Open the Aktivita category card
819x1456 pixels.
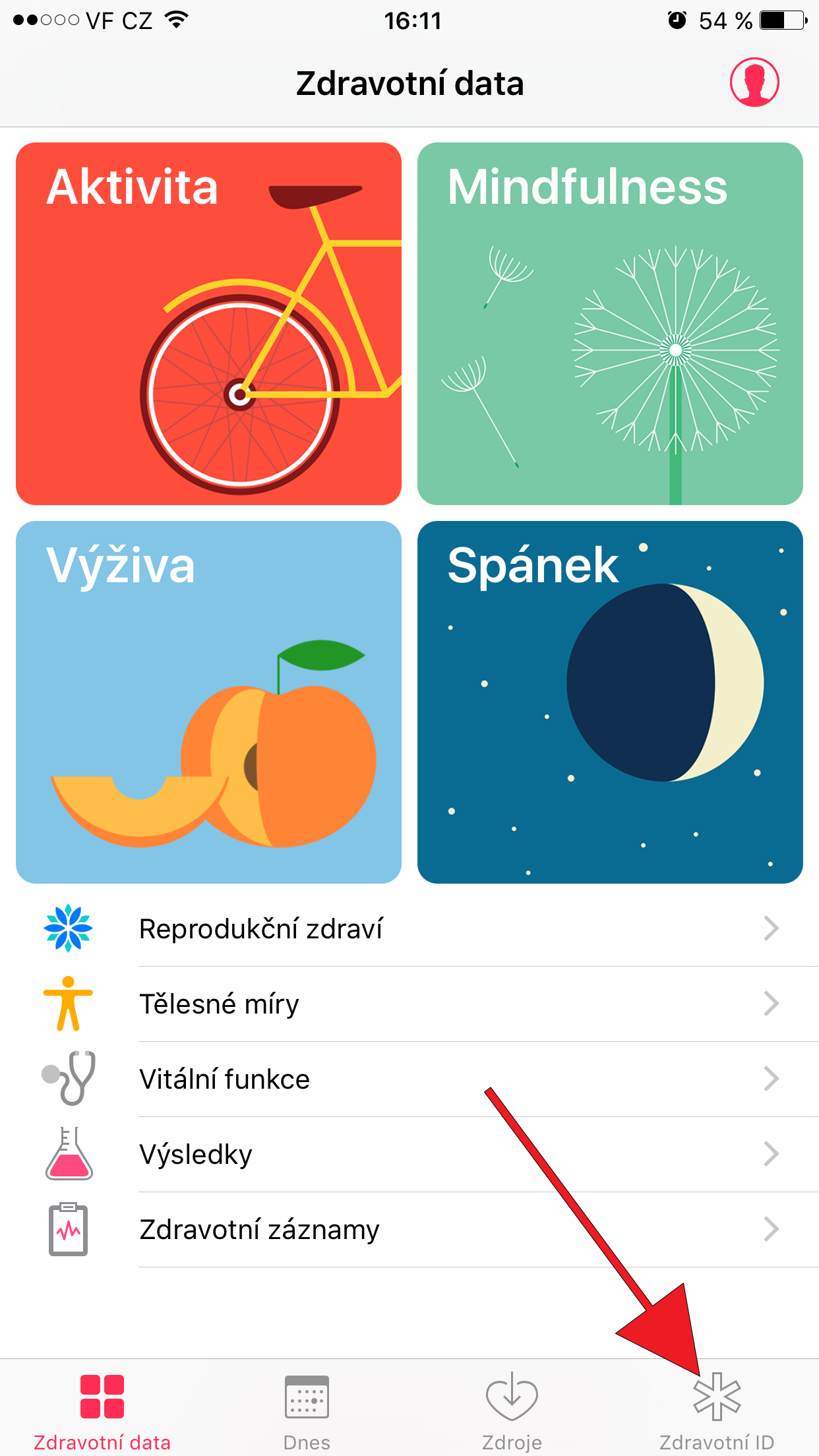click(208, 324)
